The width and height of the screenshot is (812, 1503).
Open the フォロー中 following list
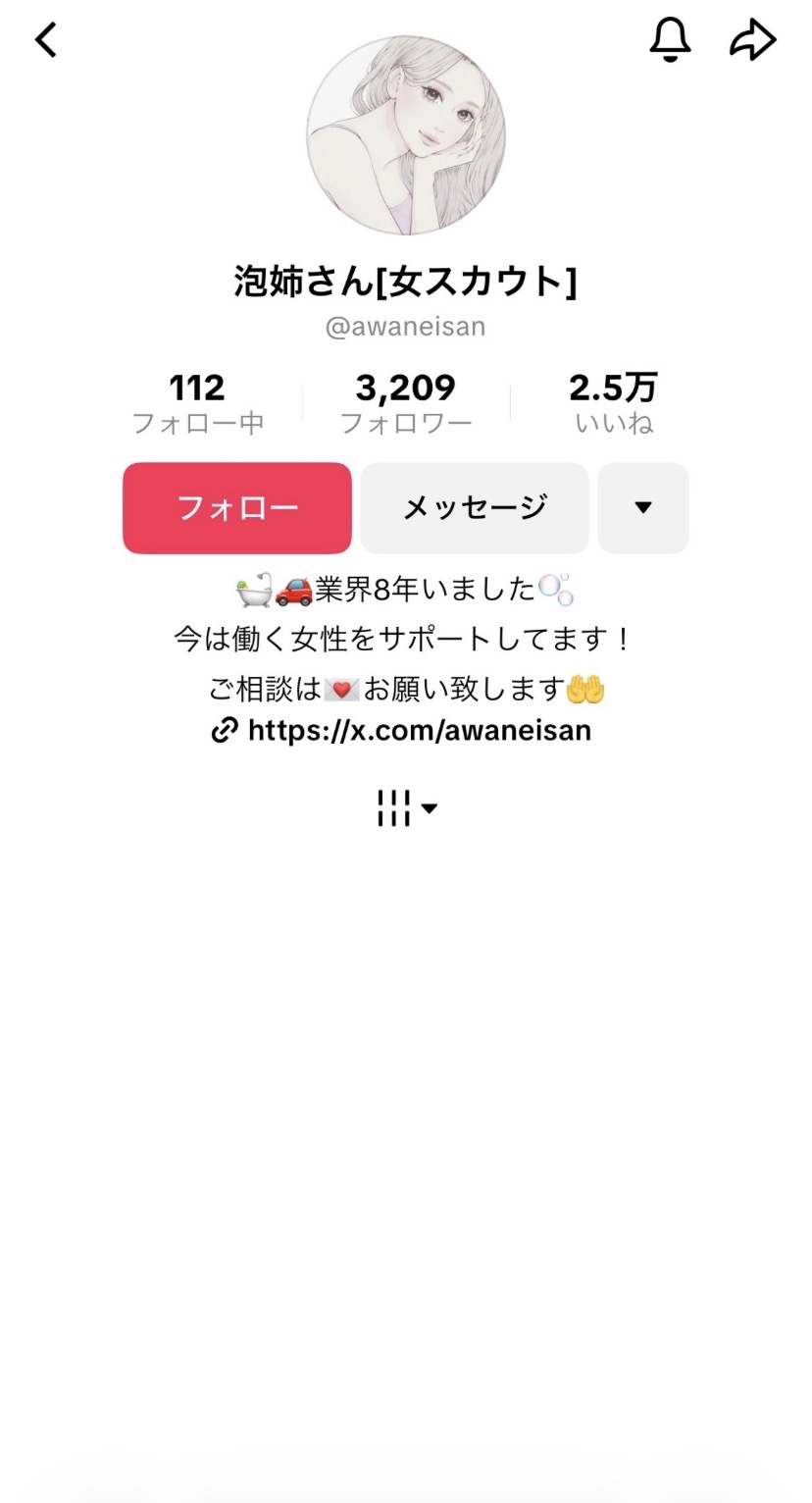[197, 403]
